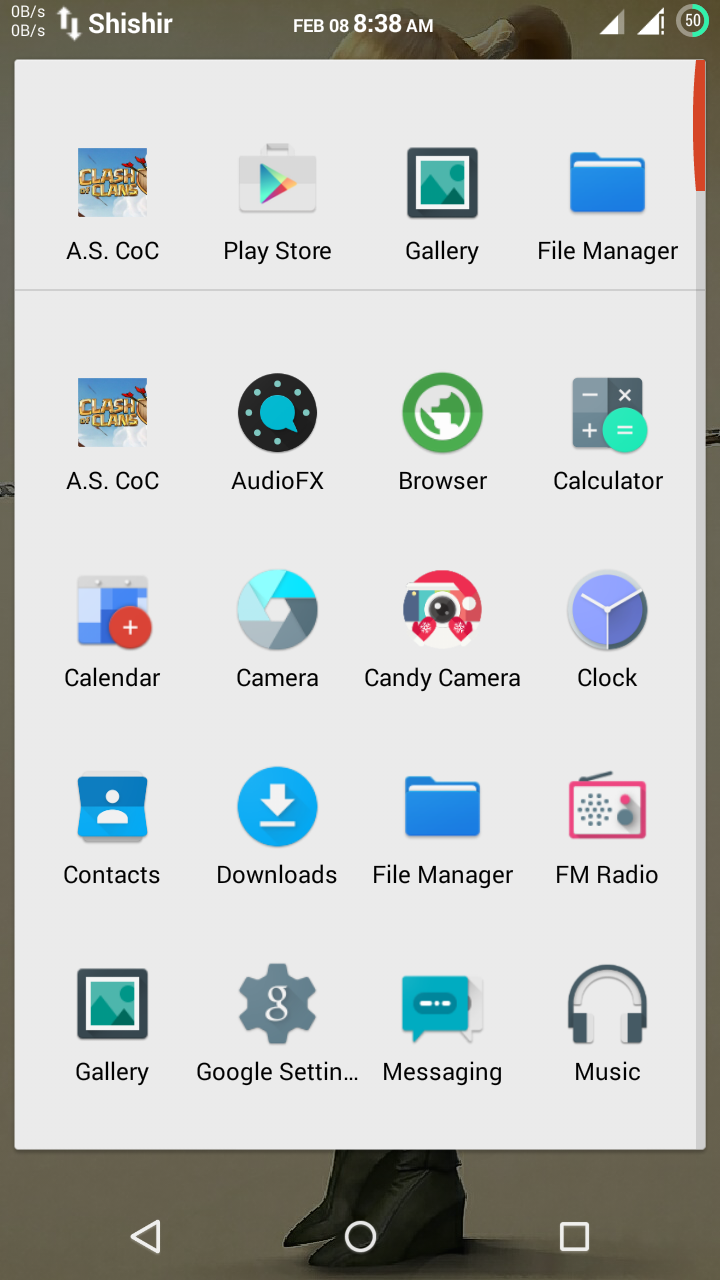Open the Calendar app

pos(112,609)
